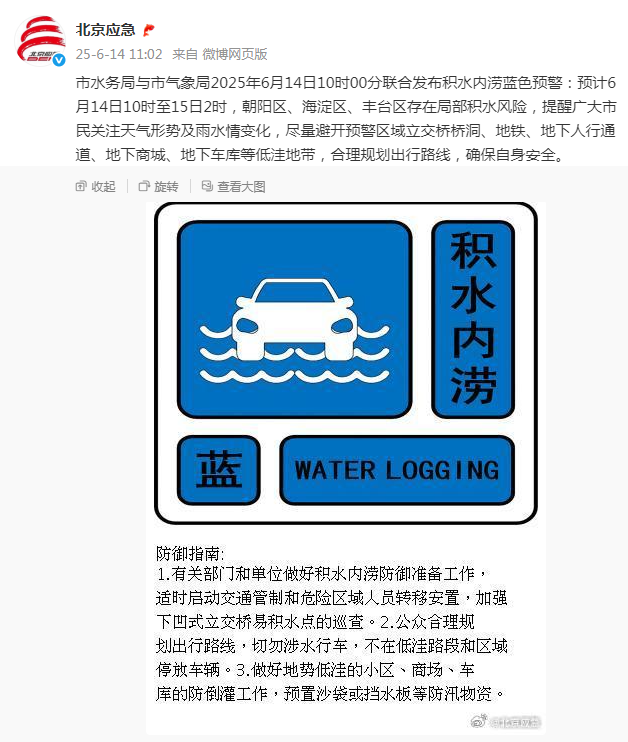628x742 pixels.
Task: Open the post timestamp 25-6-14 11:02
Action: point(119,54)
